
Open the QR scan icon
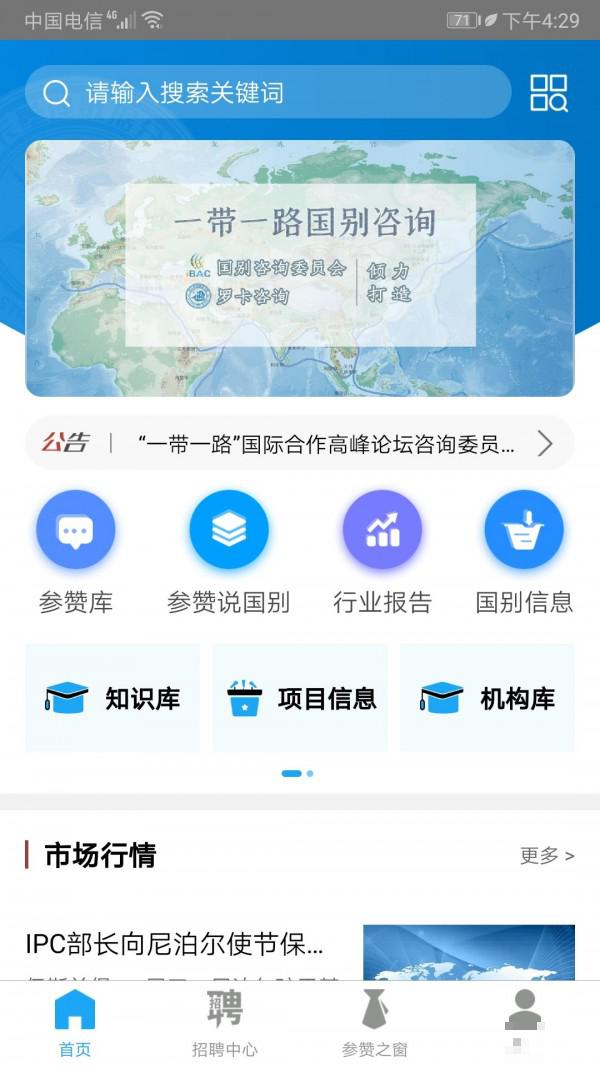tap(548, 93)
